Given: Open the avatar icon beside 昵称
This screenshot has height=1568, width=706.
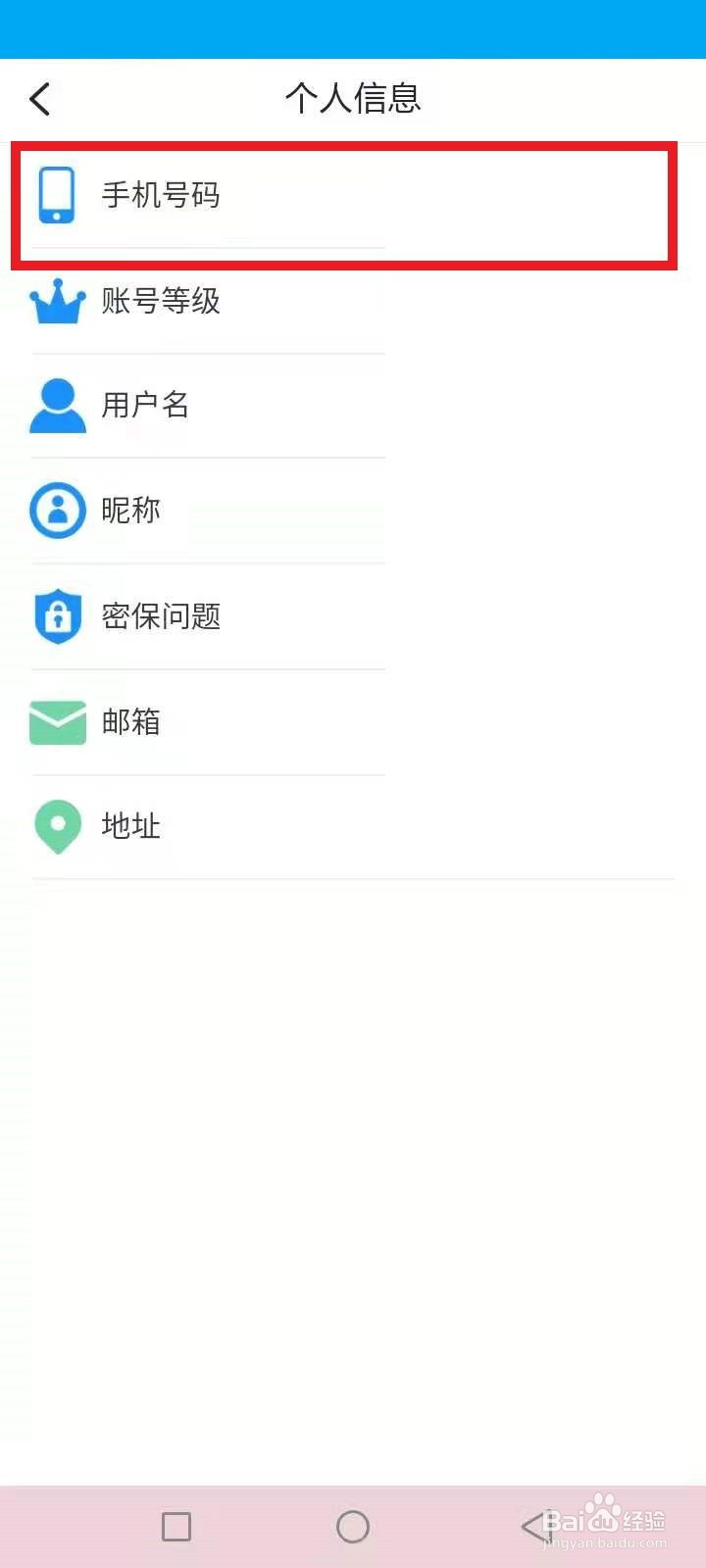Looking at the screenshot, I should 57,510.
